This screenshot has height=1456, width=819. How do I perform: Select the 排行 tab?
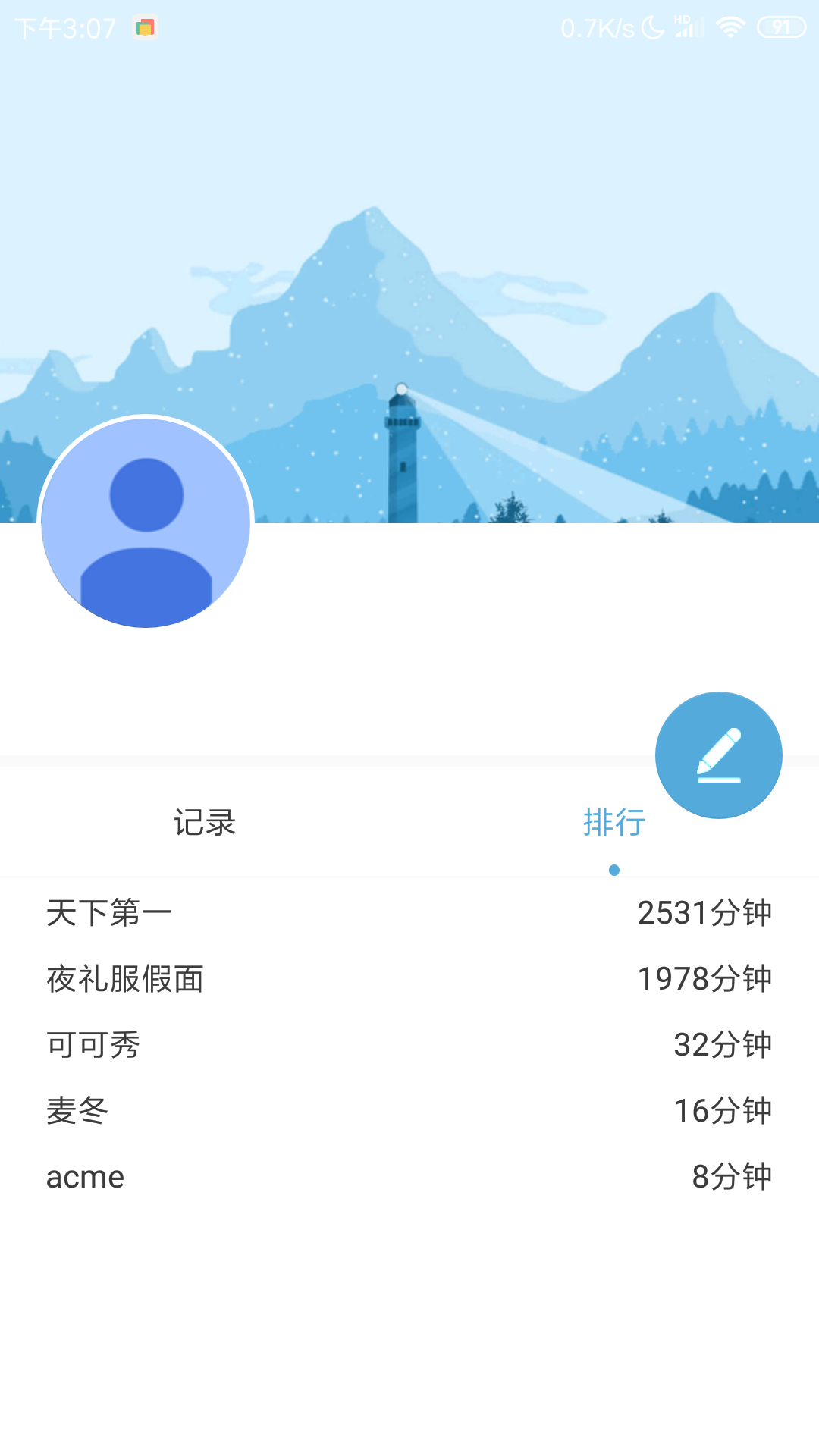613,823
